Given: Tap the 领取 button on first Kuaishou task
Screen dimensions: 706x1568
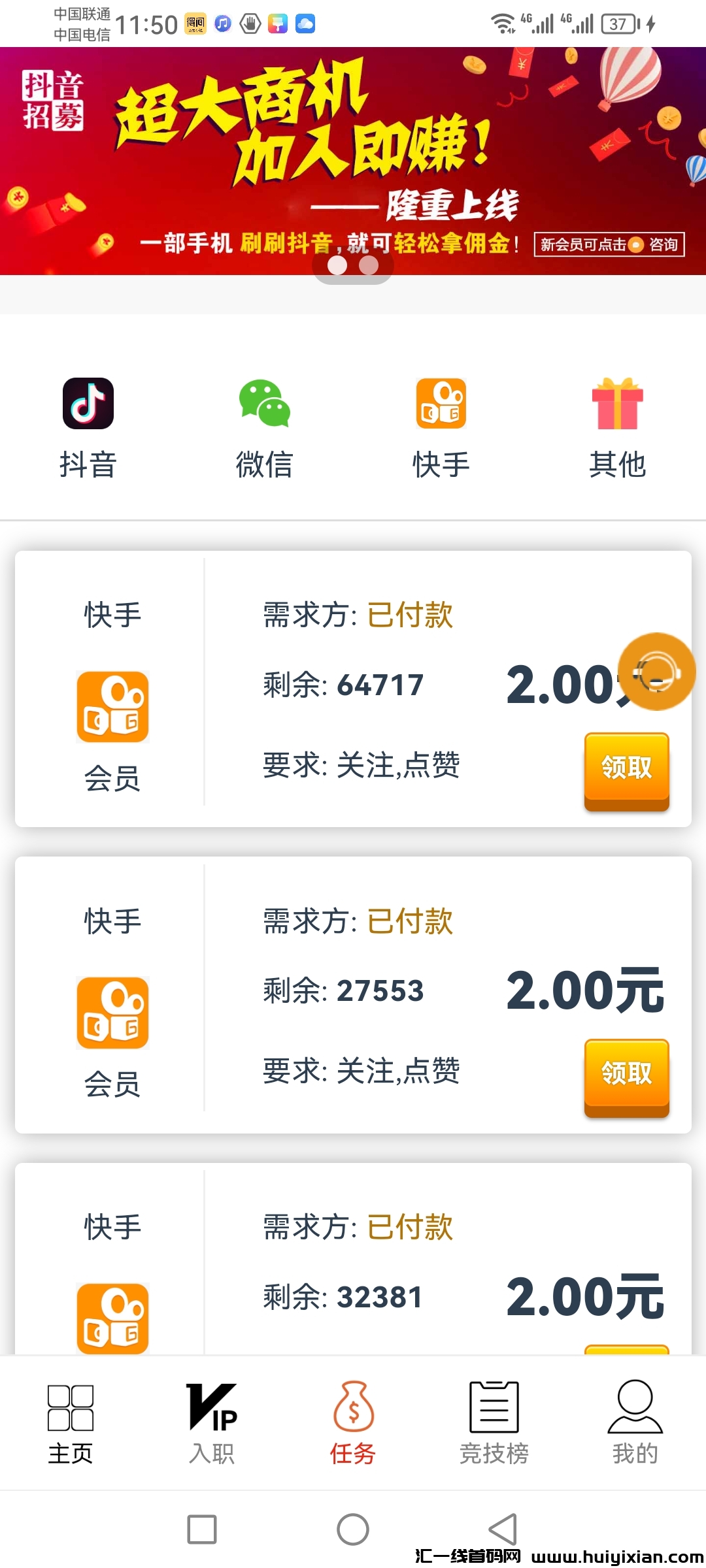Looking at the screenshot, I should [626, 771].
